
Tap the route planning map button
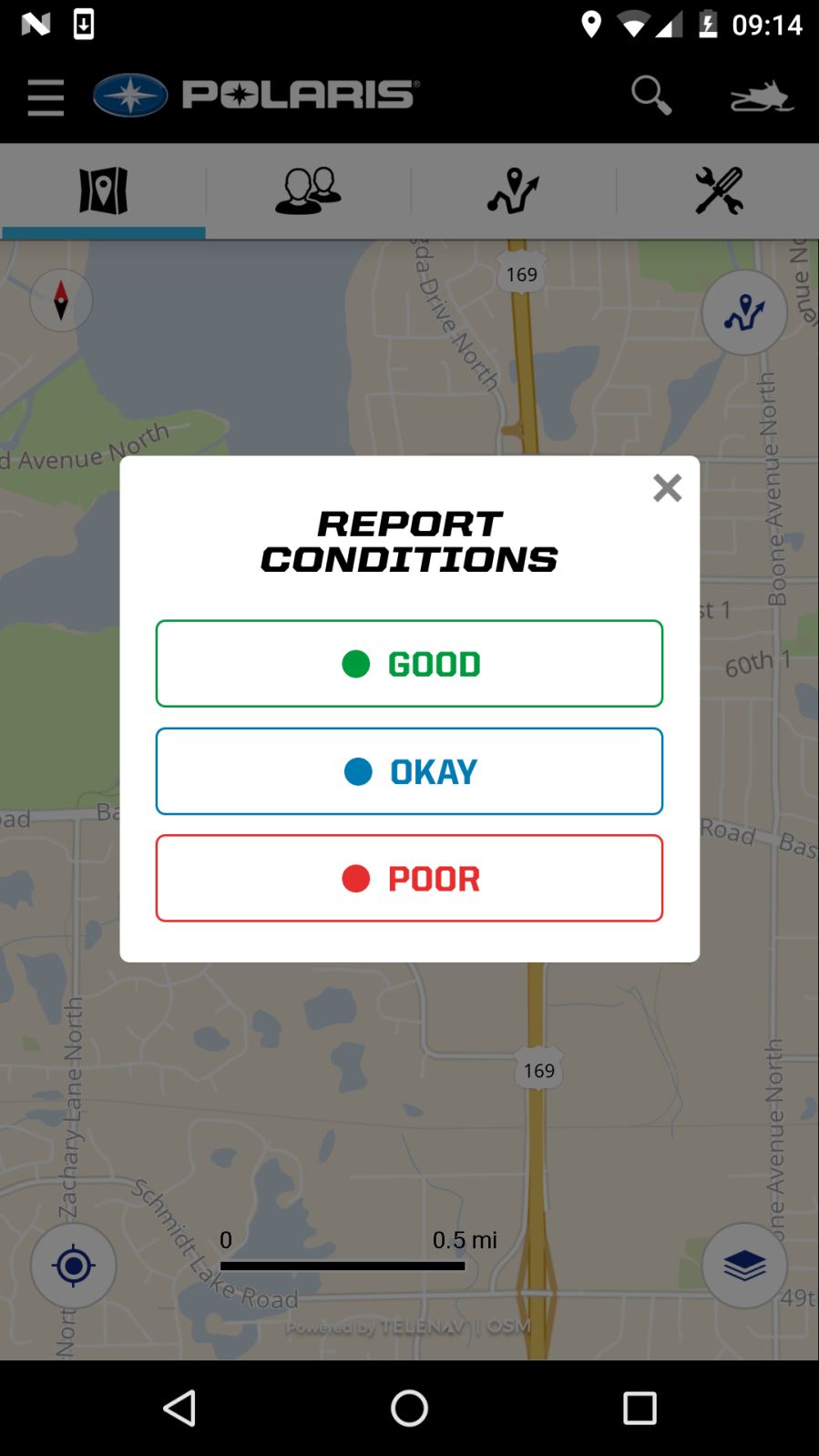[x=744, y=312]
